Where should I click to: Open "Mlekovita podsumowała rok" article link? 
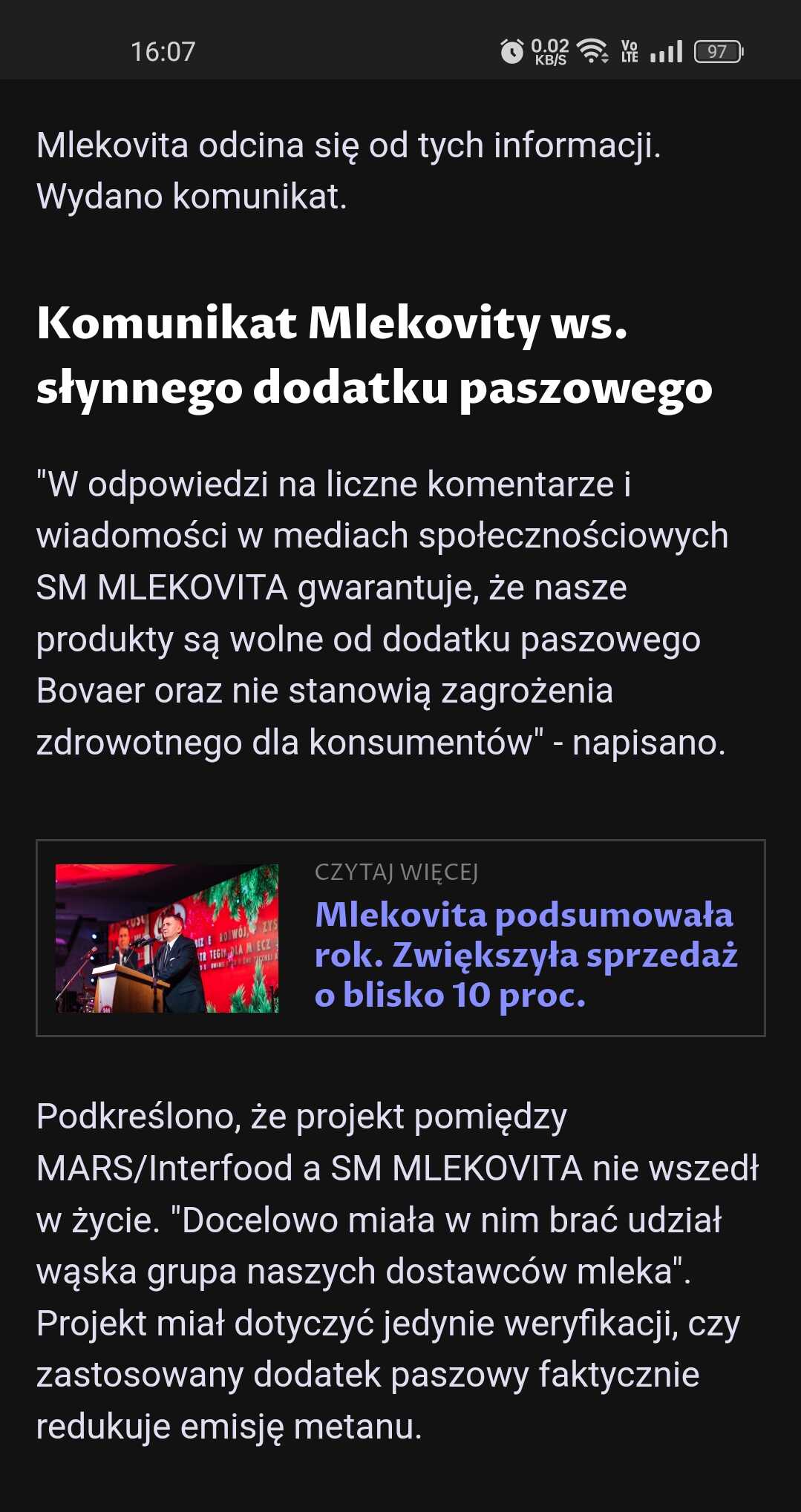526,955
